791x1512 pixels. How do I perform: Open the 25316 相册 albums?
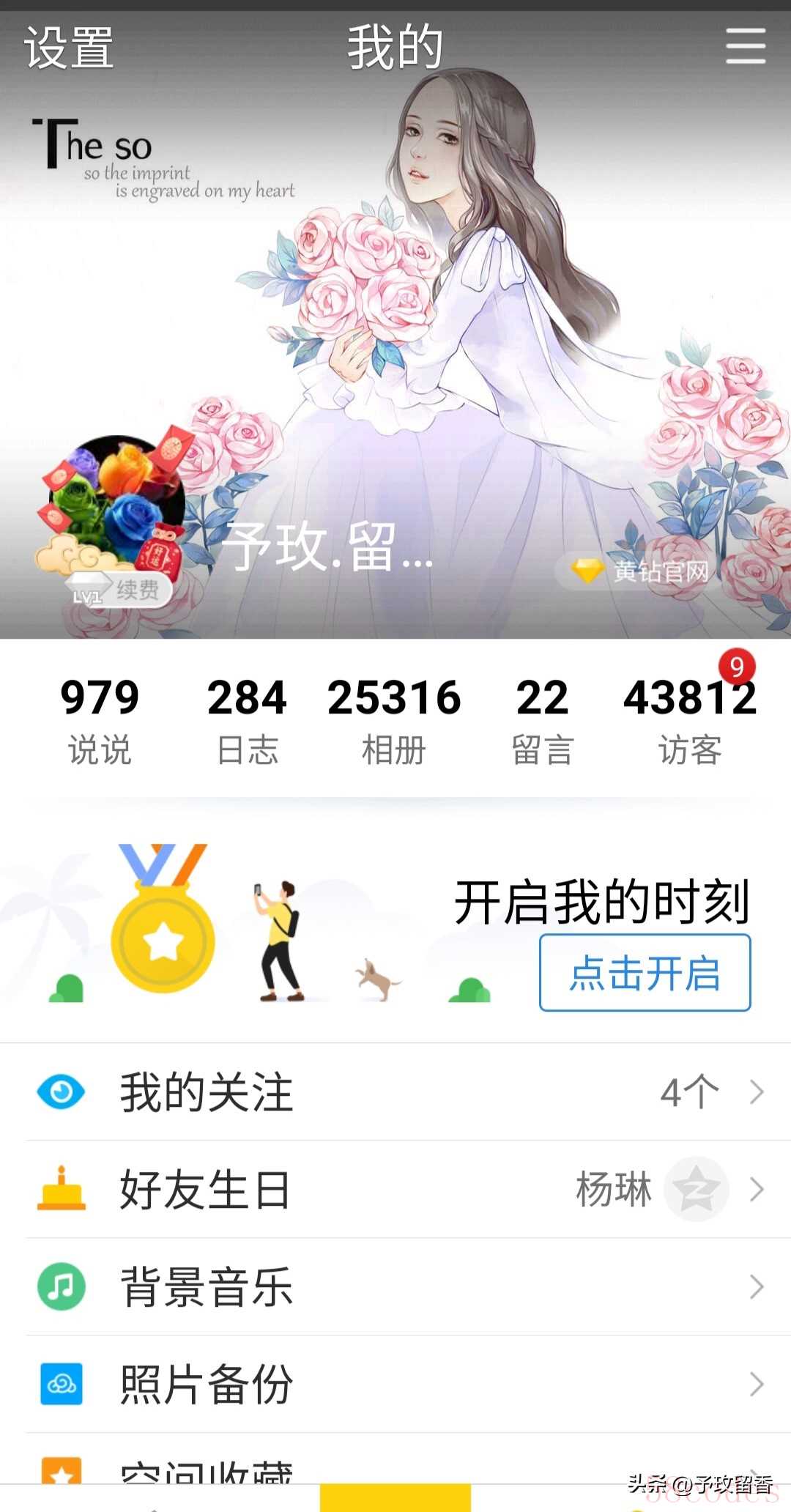pyautogui.click(x=394, y=719)
